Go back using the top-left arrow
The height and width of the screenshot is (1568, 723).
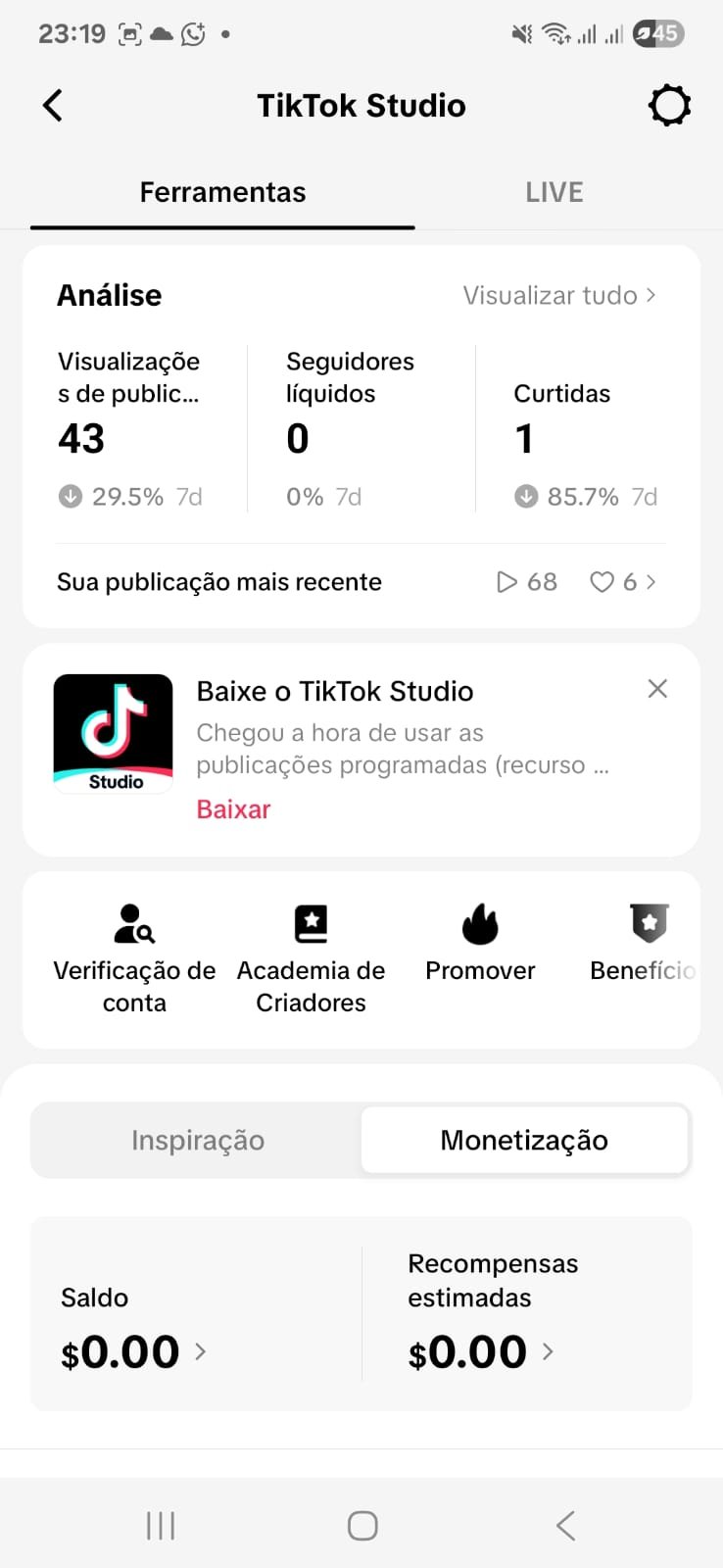(53, 106)
